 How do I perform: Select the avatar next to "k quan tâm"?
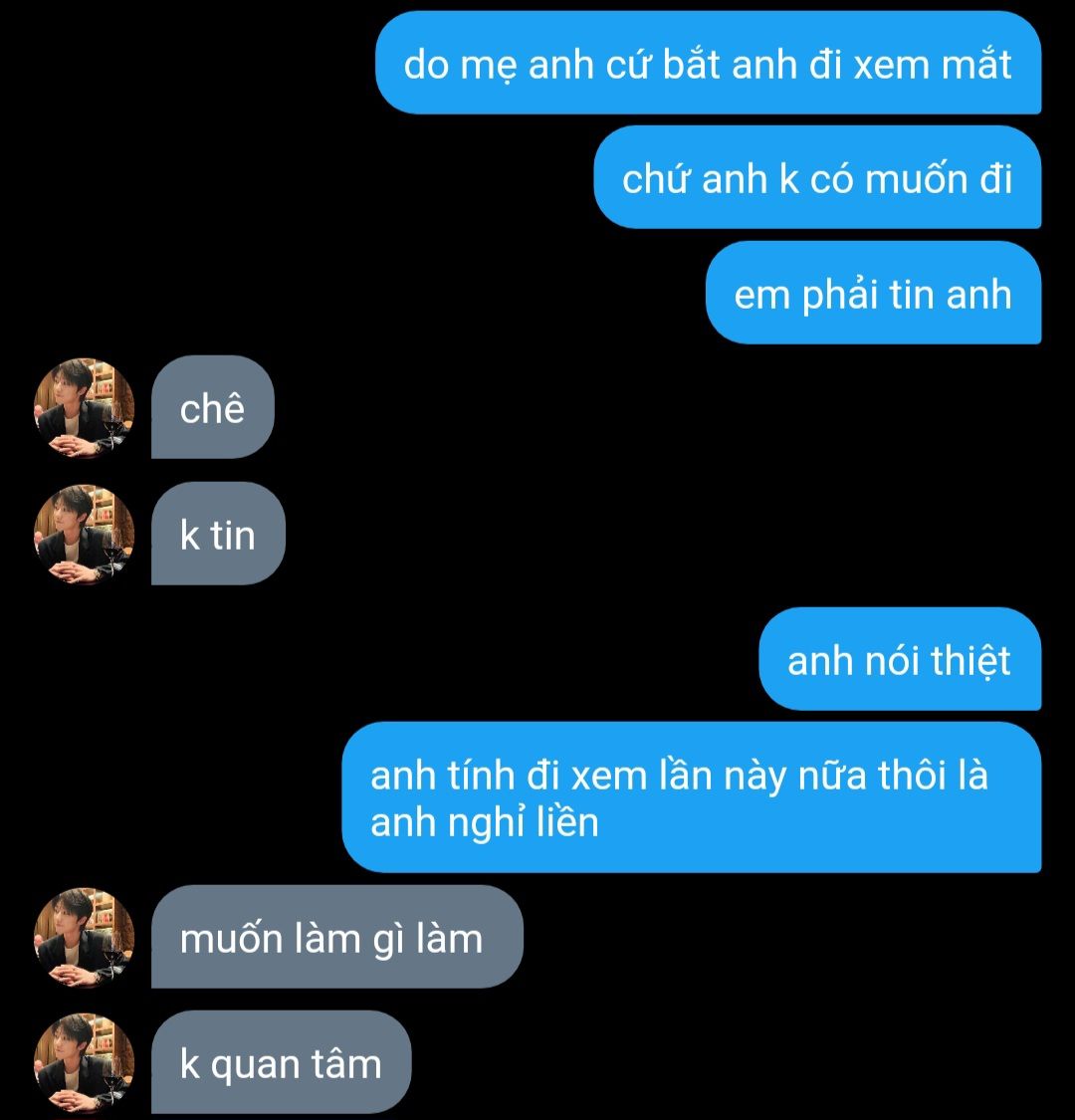tap(85, 1063)
